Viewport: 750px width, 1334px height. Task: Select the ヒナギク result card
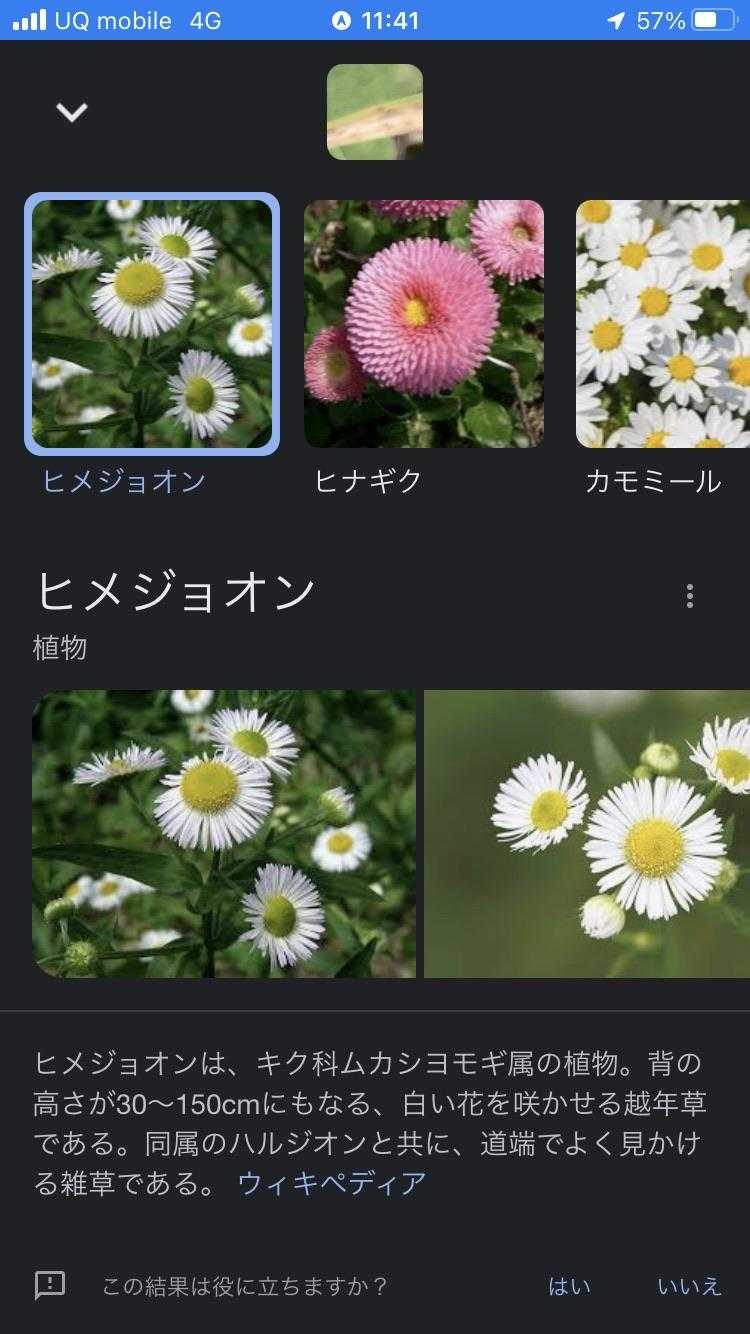[424, 324]
